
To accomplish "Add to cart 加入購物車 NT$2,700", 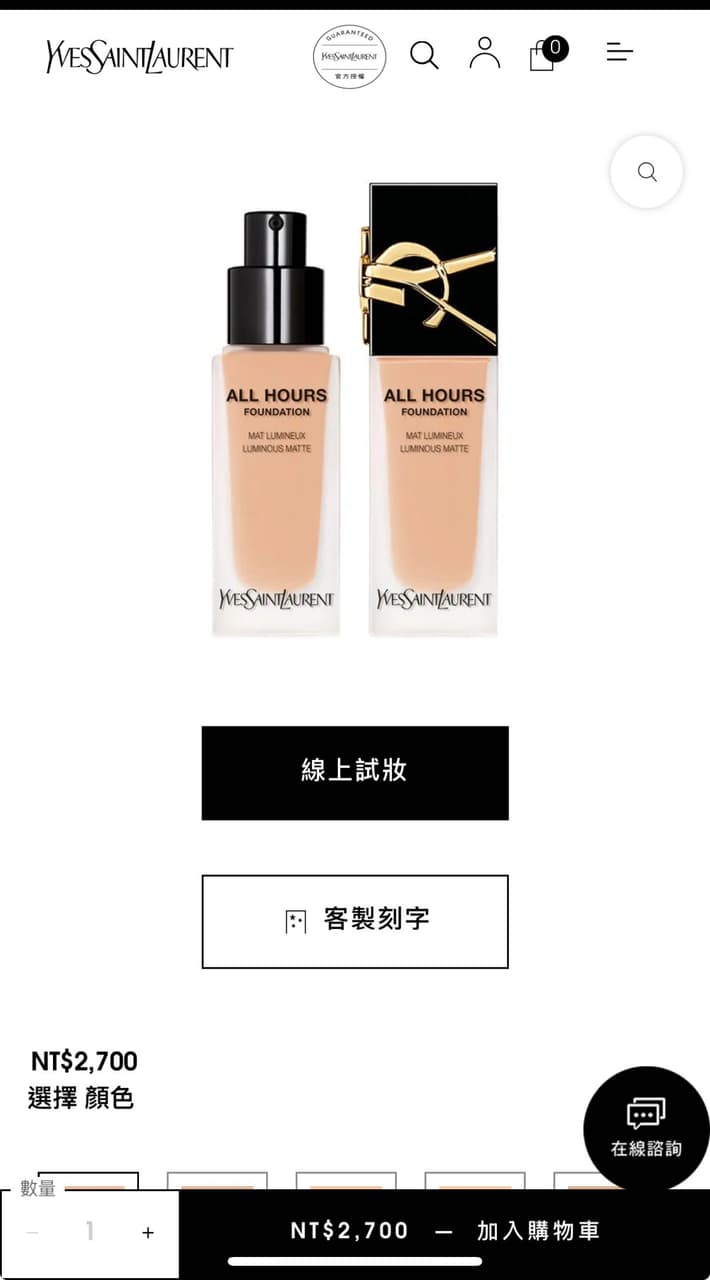I will coord(445,1231).
